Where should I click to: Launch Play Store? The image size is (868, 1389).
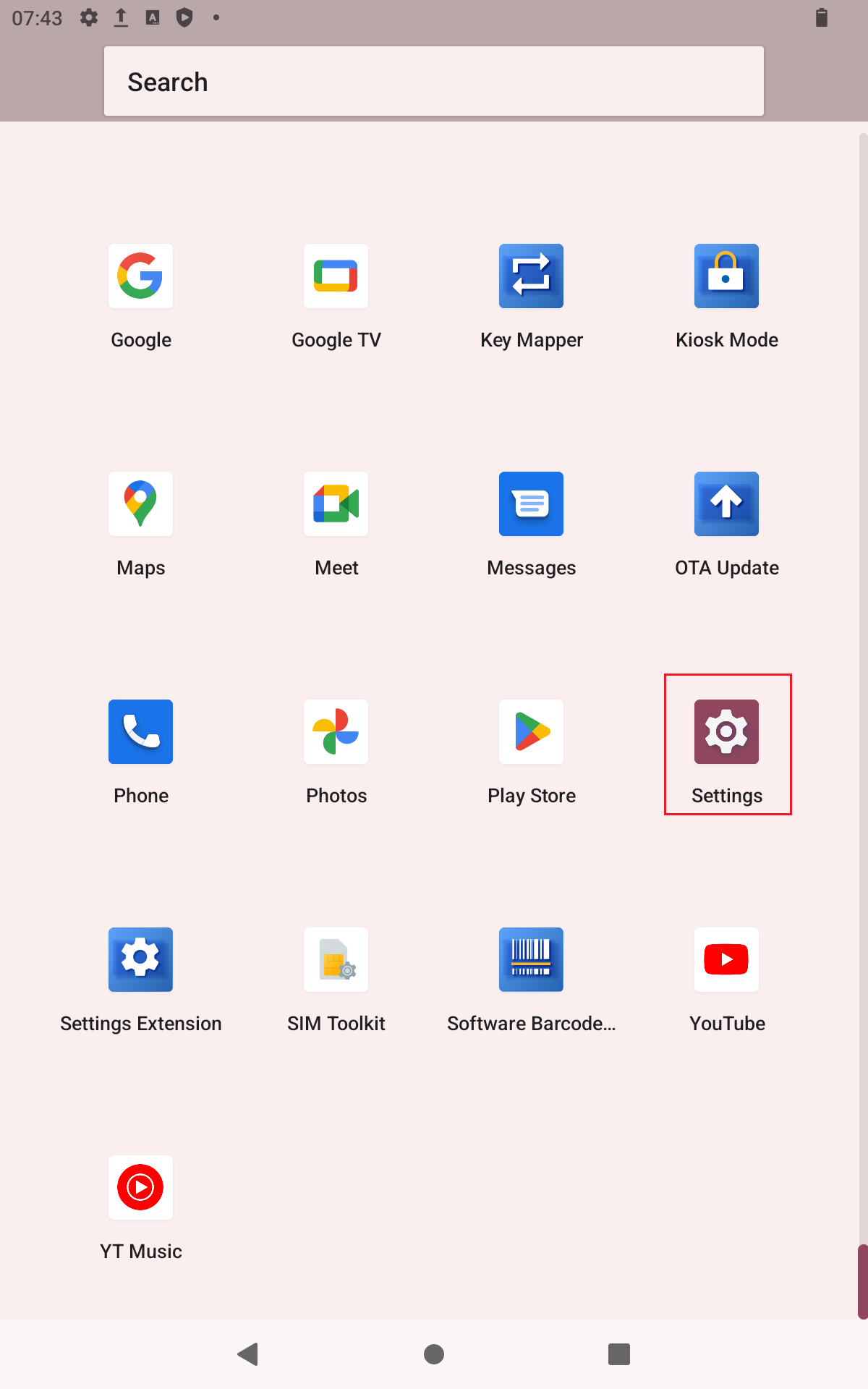[531, 732]
